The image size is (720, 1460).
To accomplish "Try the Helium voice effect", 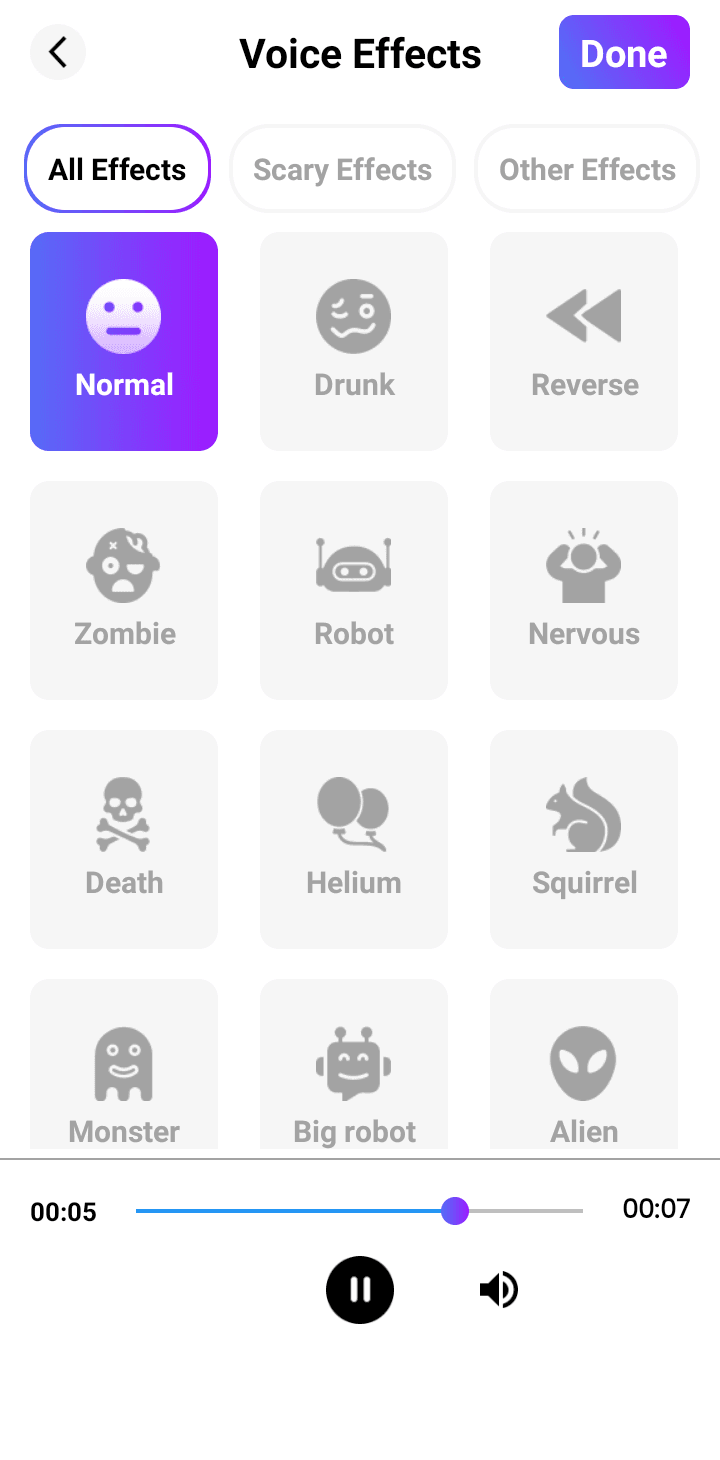I will pos(354,839).
